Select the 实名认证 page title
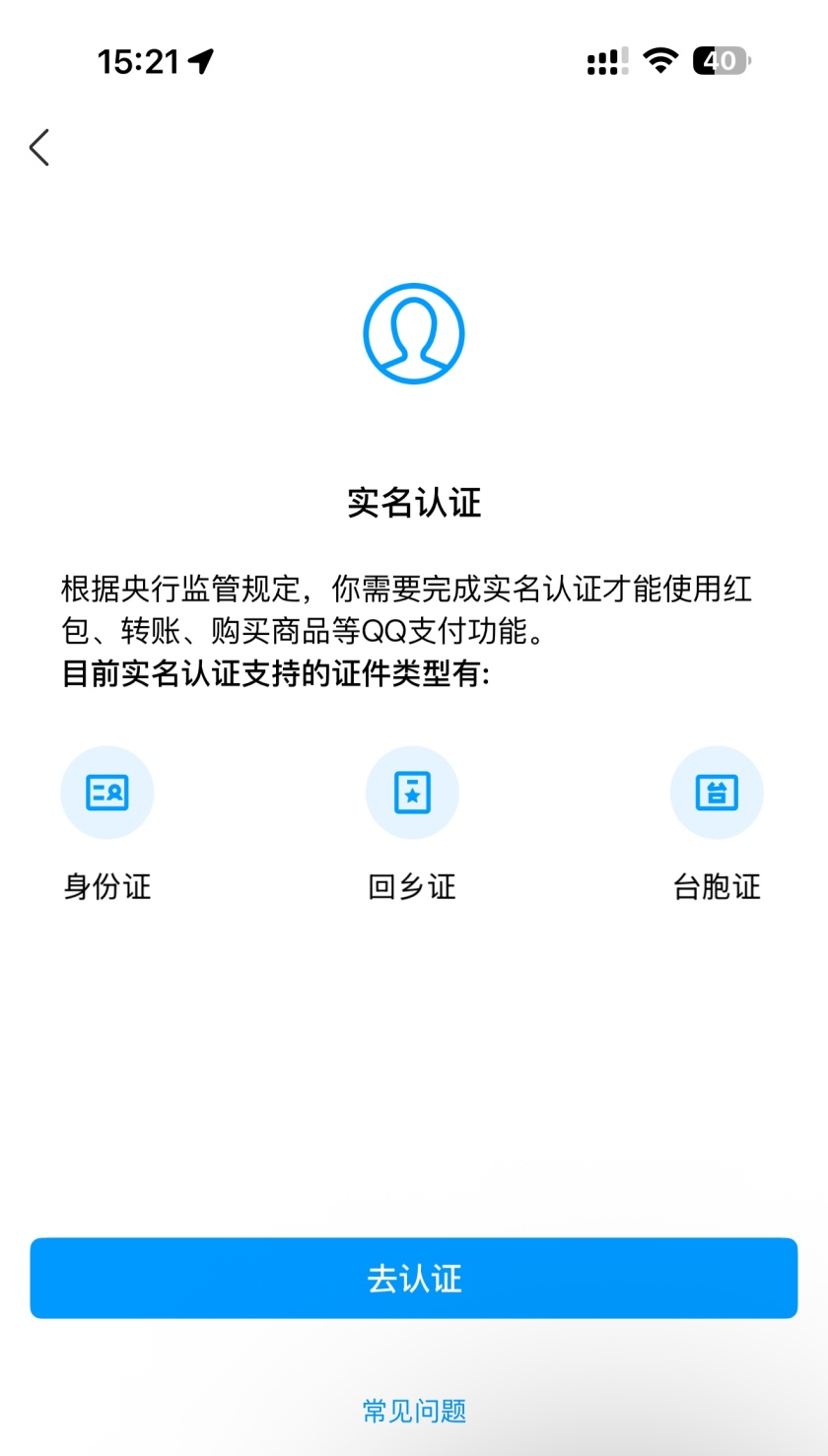This screenshot has width=828, height=1456. (x=414, y=502)
